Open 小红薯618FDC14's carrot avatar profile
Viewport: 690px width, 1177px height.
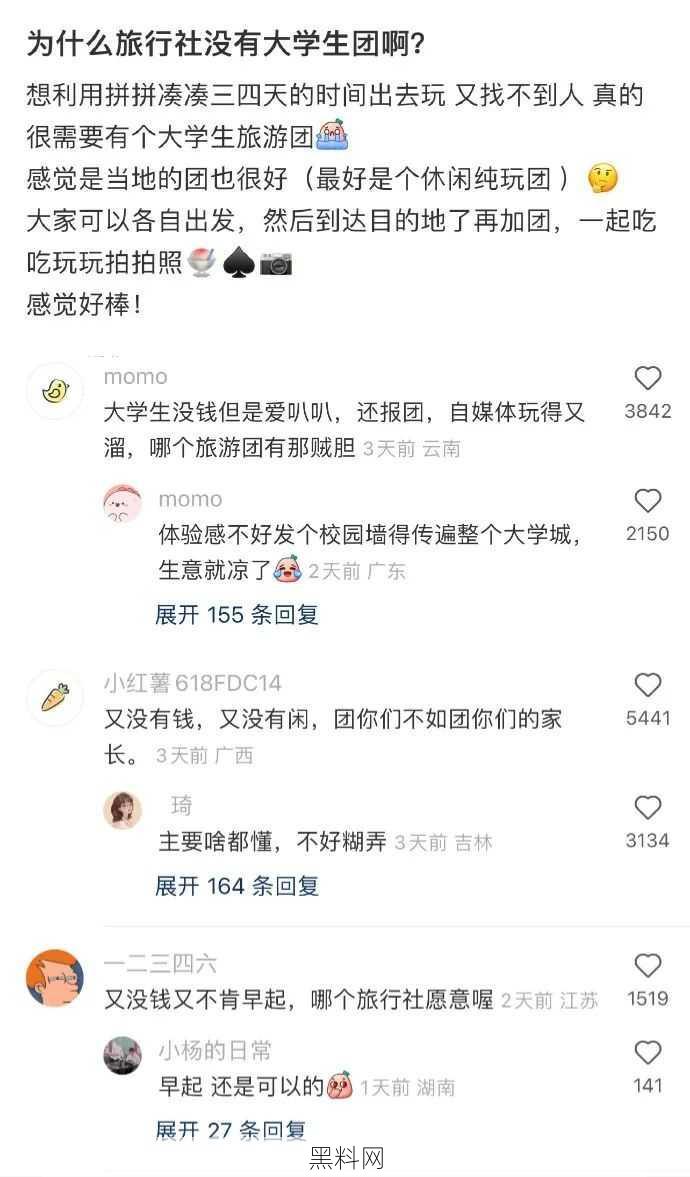click(x=55, y=697)
